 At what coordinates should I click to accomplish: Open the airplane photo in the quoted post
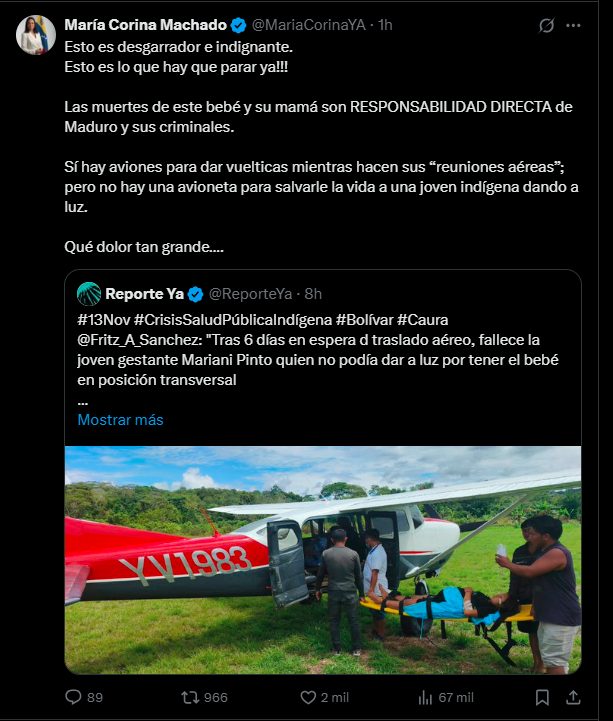click(x=323, y=560)
